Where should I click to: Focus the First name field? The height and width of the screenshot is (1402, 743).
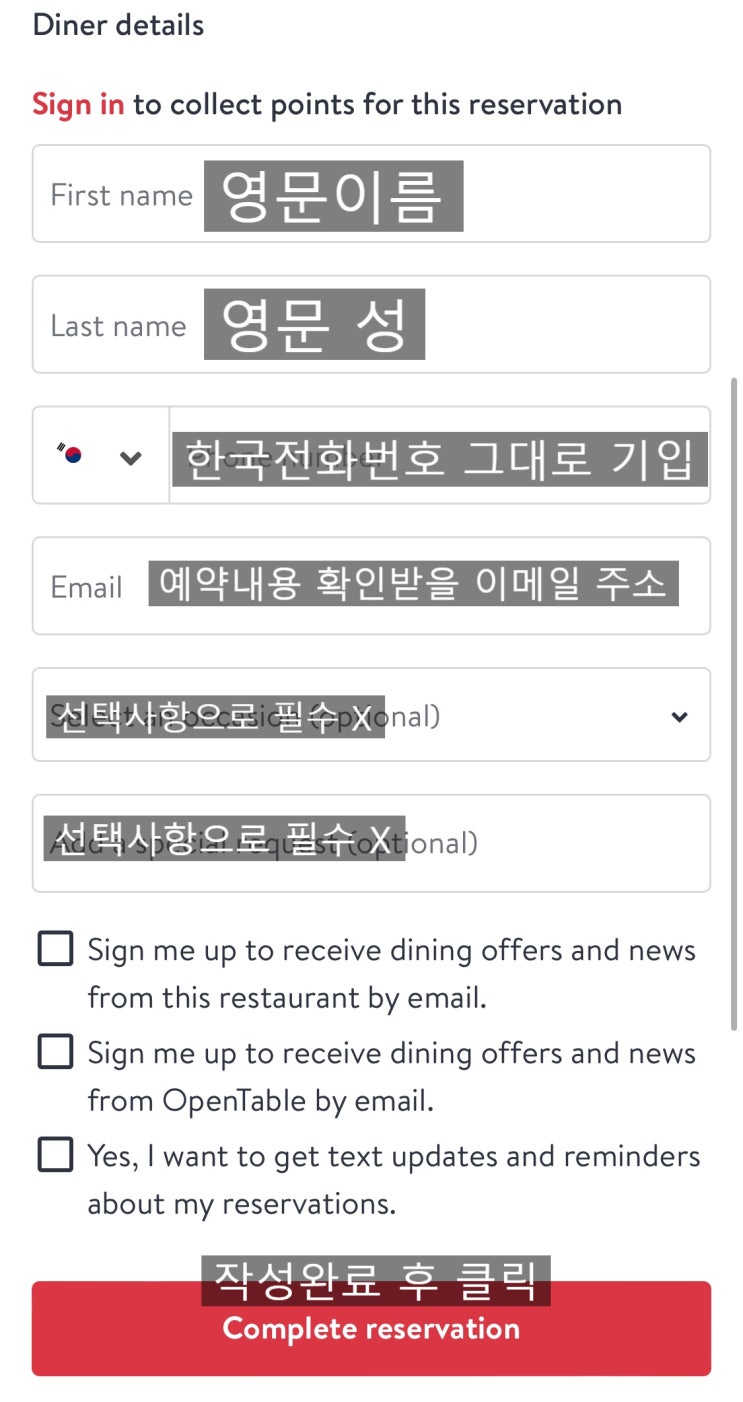tap(371, 194)
